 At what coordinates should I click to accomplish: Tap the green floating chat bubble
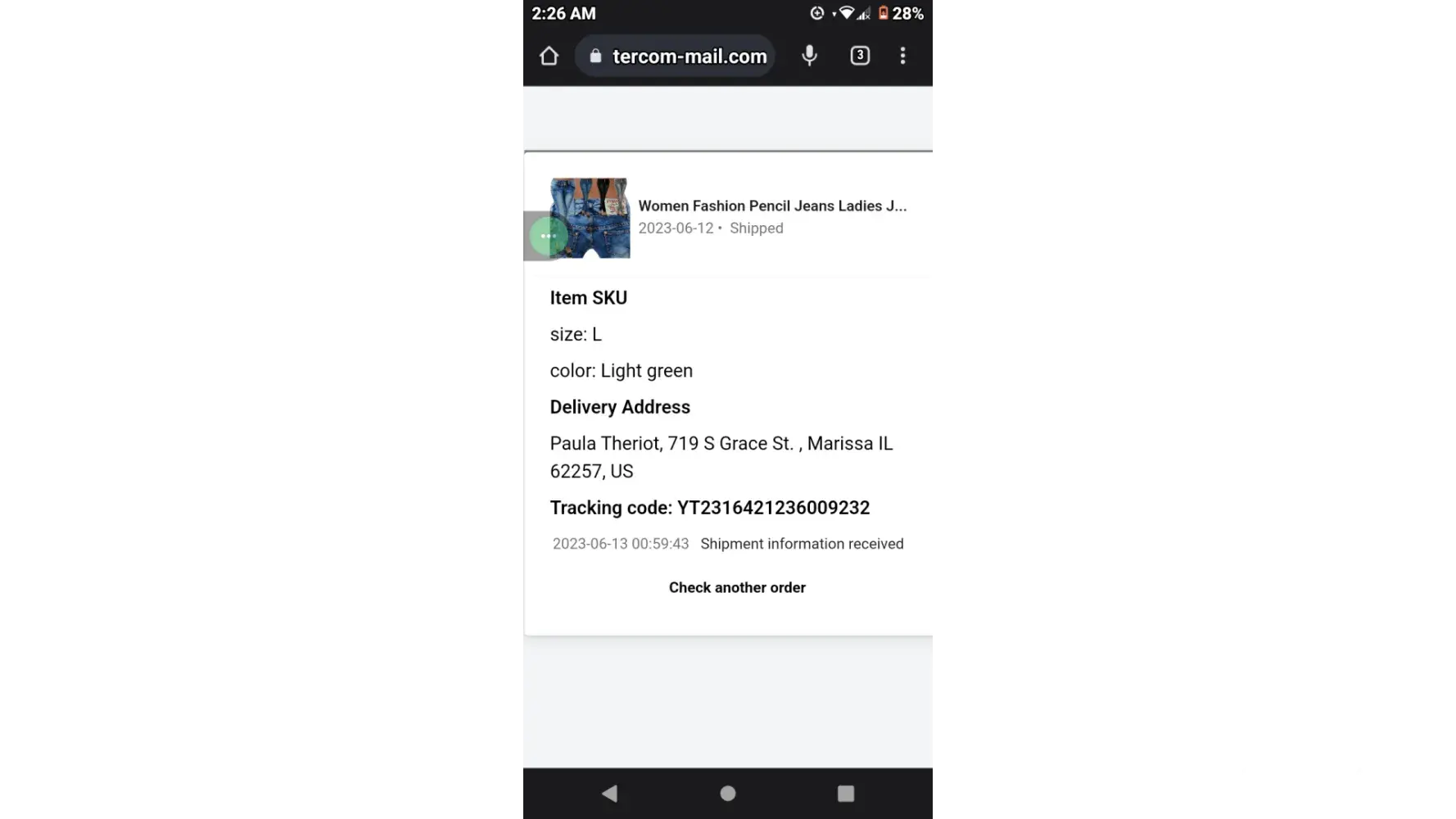click(548, 236)
